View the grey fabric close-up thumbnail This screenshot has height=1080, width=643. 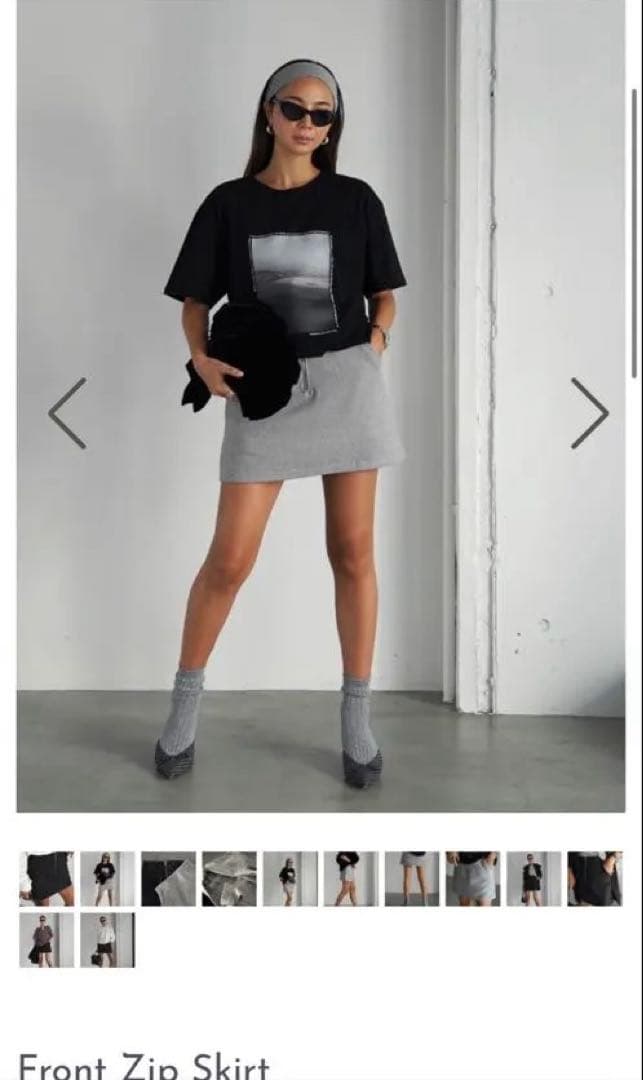(229, 878)
